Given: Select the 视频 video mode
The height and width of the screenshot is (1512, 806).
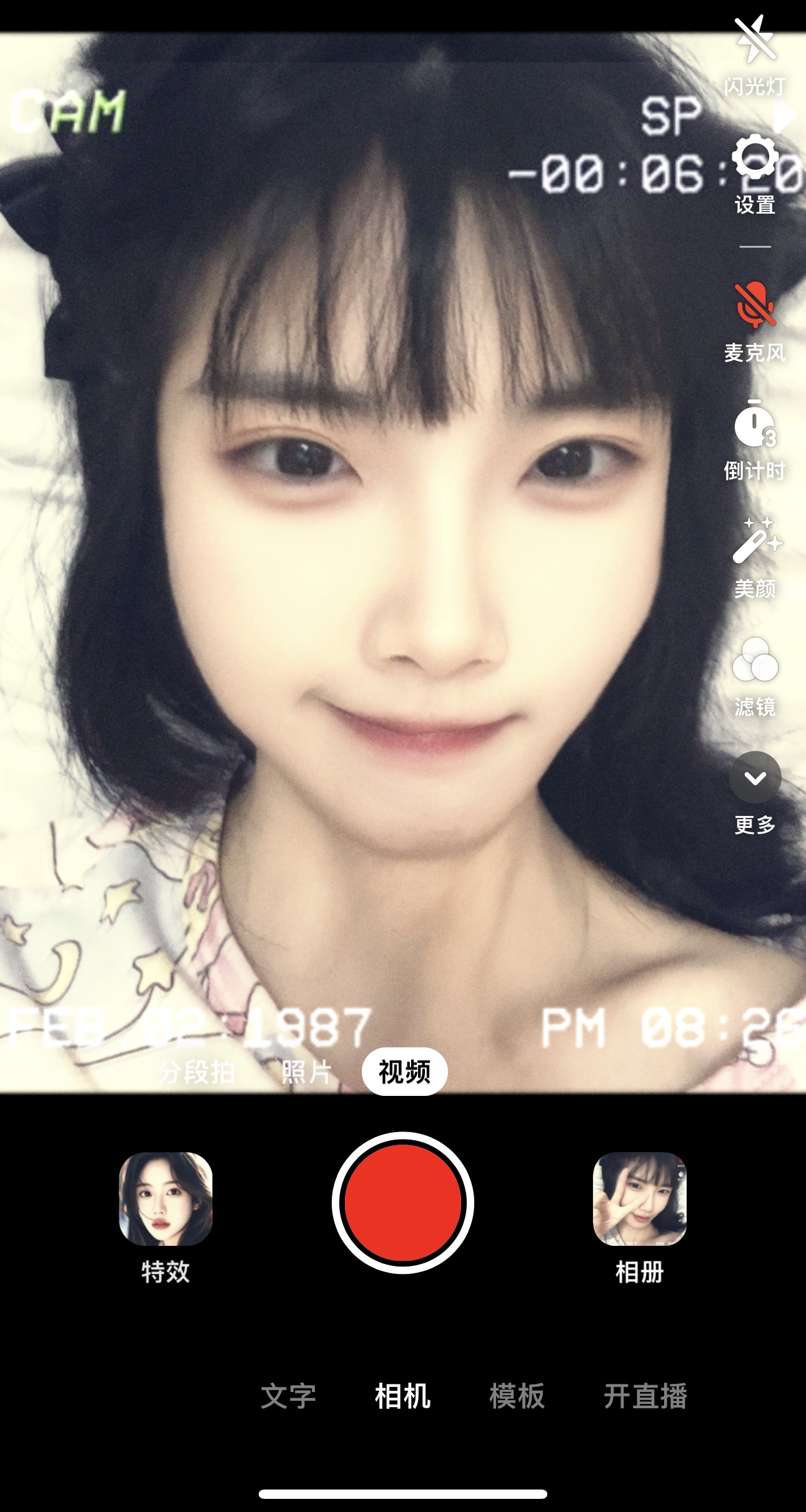Looking at the screenshot, I should click(x=404, y=1072).
